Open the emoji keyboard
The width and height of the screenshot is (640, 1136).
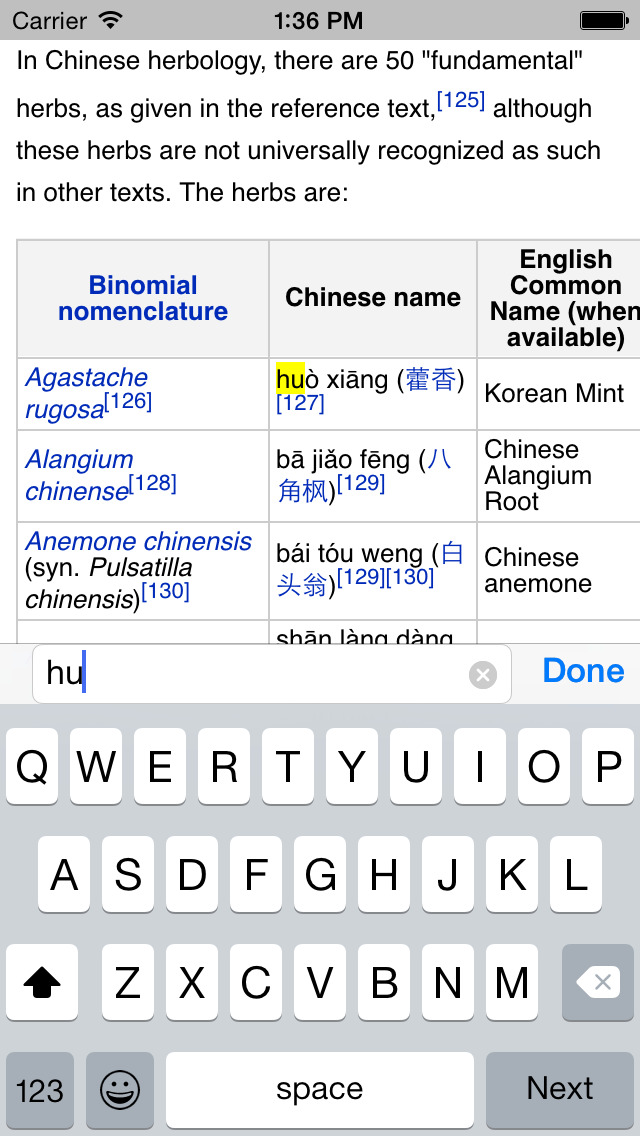coord(120,1088)
